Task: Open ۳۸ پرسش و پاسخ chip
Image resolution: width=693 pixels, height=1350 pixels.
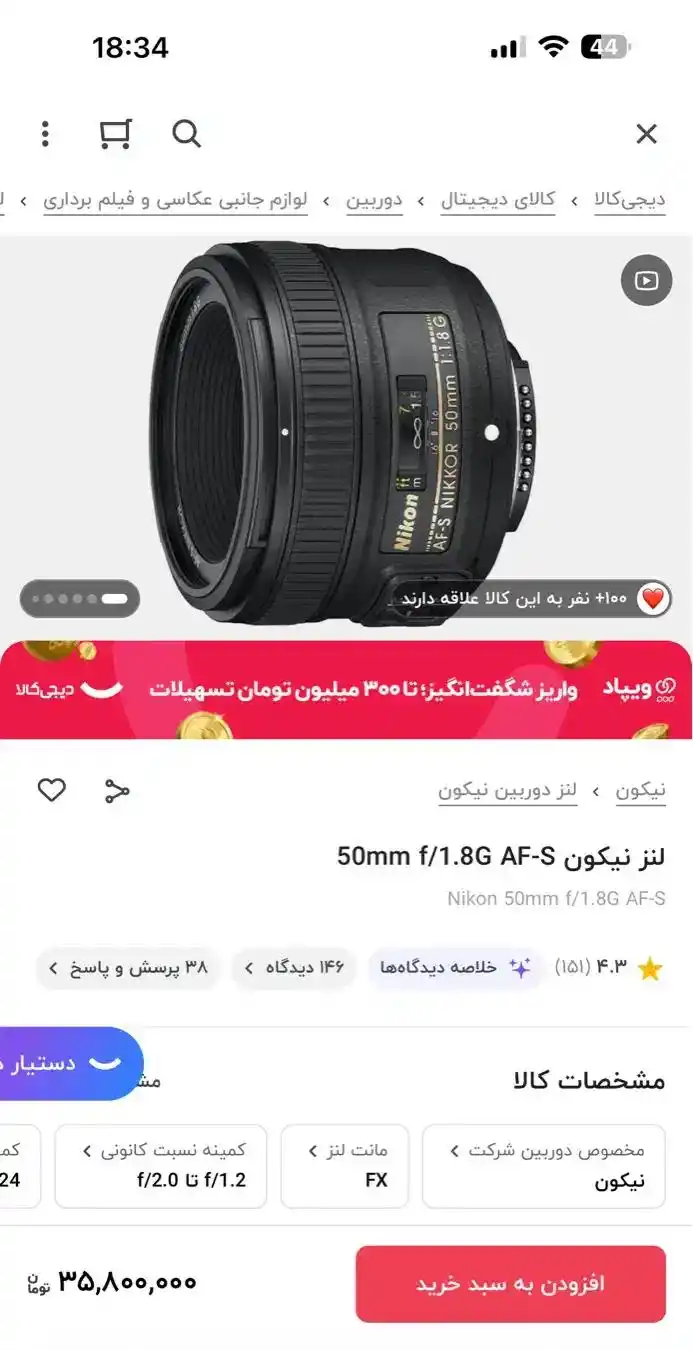Action: [127, 968]
